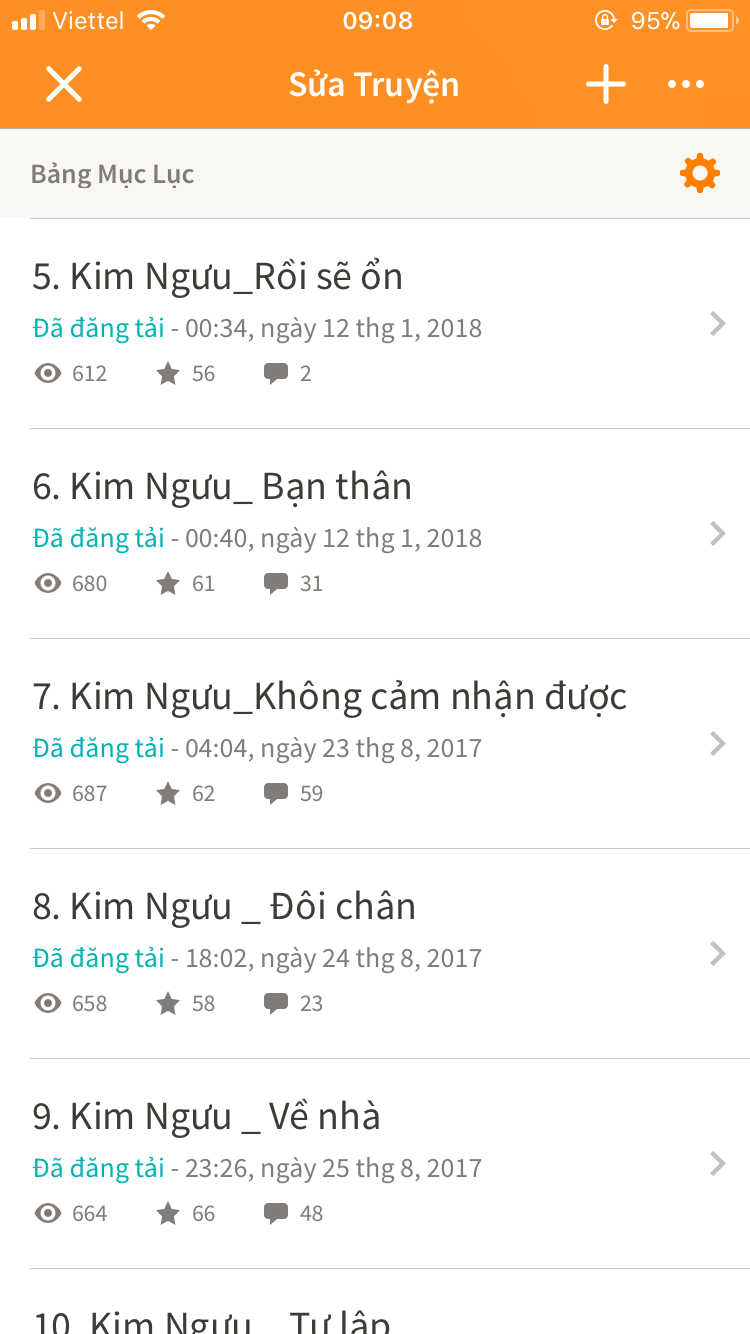
Task: Close the Sửa Truyện editor
Action: [64, 84]
